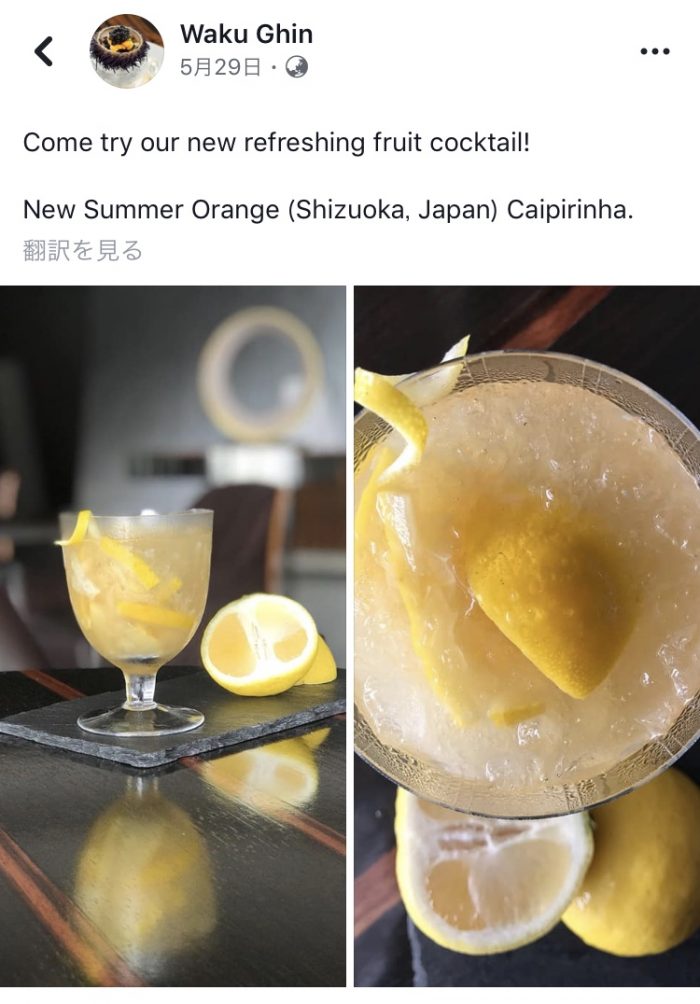Open the Waku Ghin page name
The image size is (700, 1004).
[246, 34]
